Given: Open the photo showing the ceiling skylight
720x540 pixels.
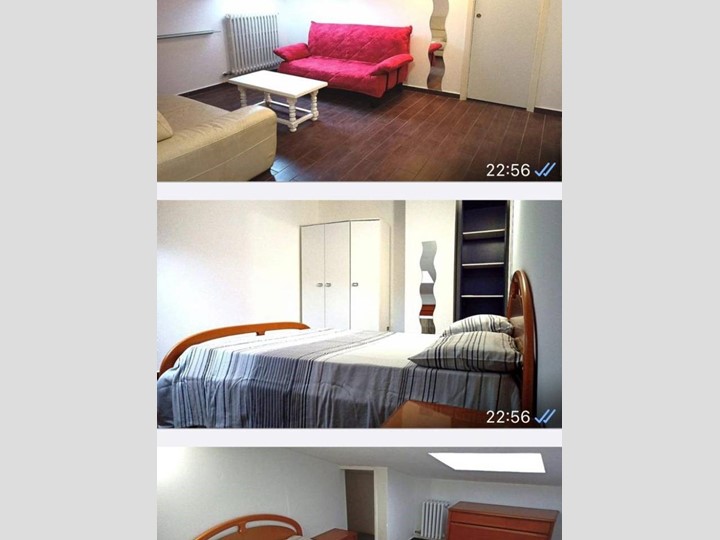Looking at the screenshot, I should tap(359, 493).
